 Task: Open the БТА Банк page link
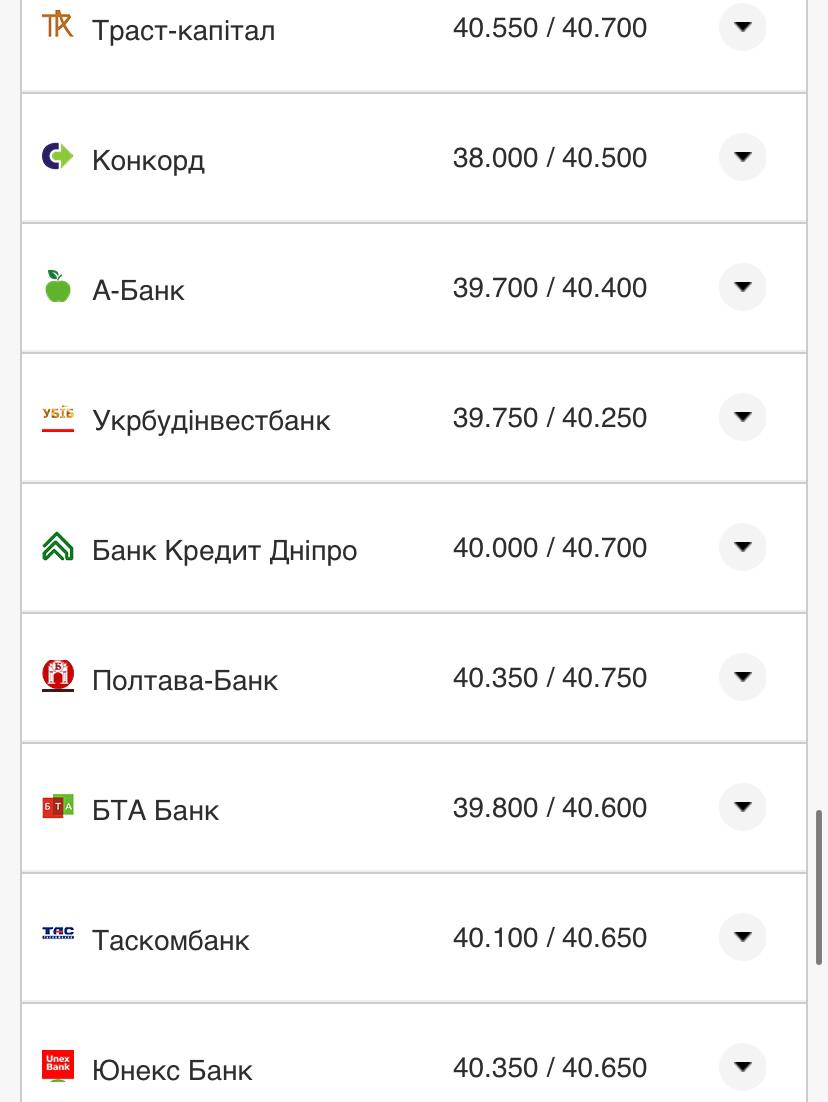point(154,810)
